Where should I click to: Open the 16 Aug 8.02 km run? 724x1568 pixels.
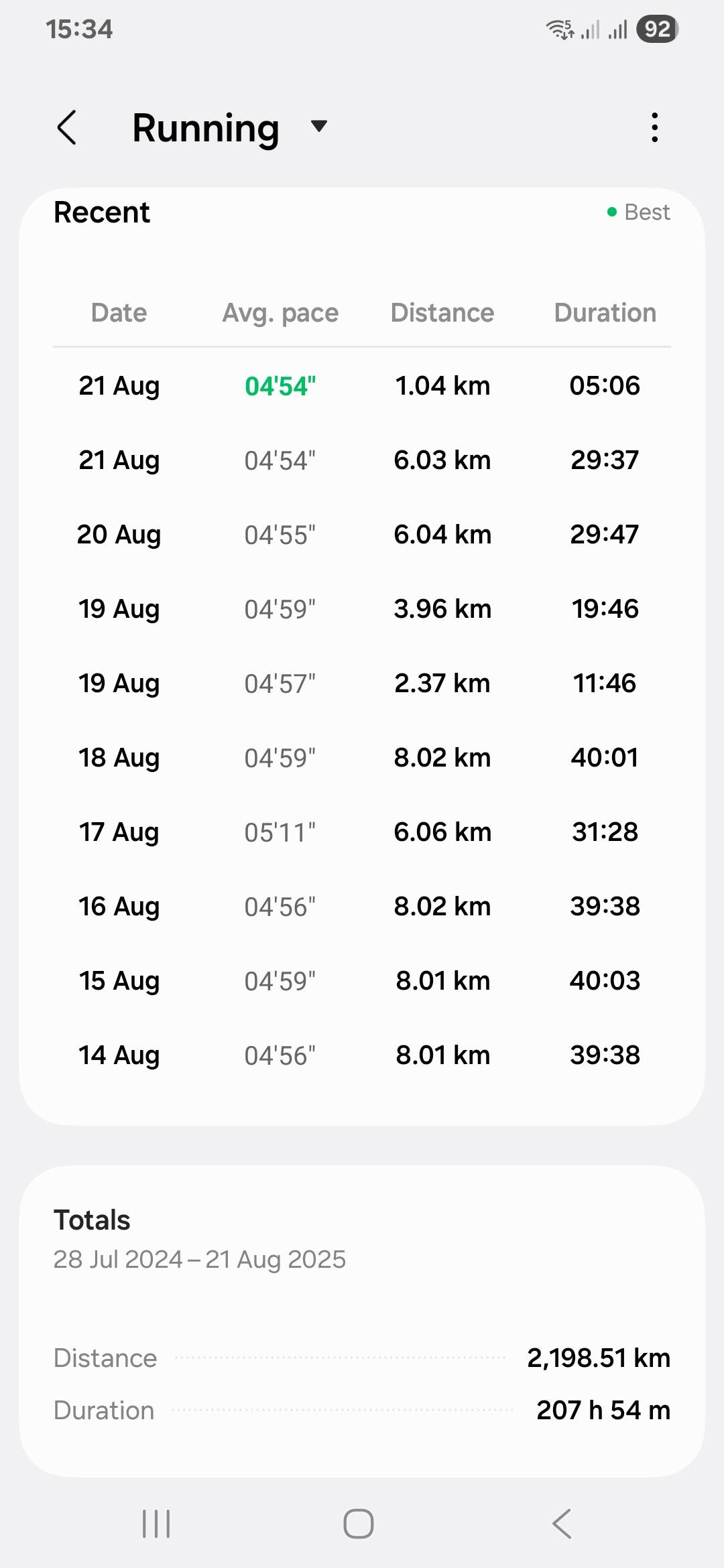362,907
